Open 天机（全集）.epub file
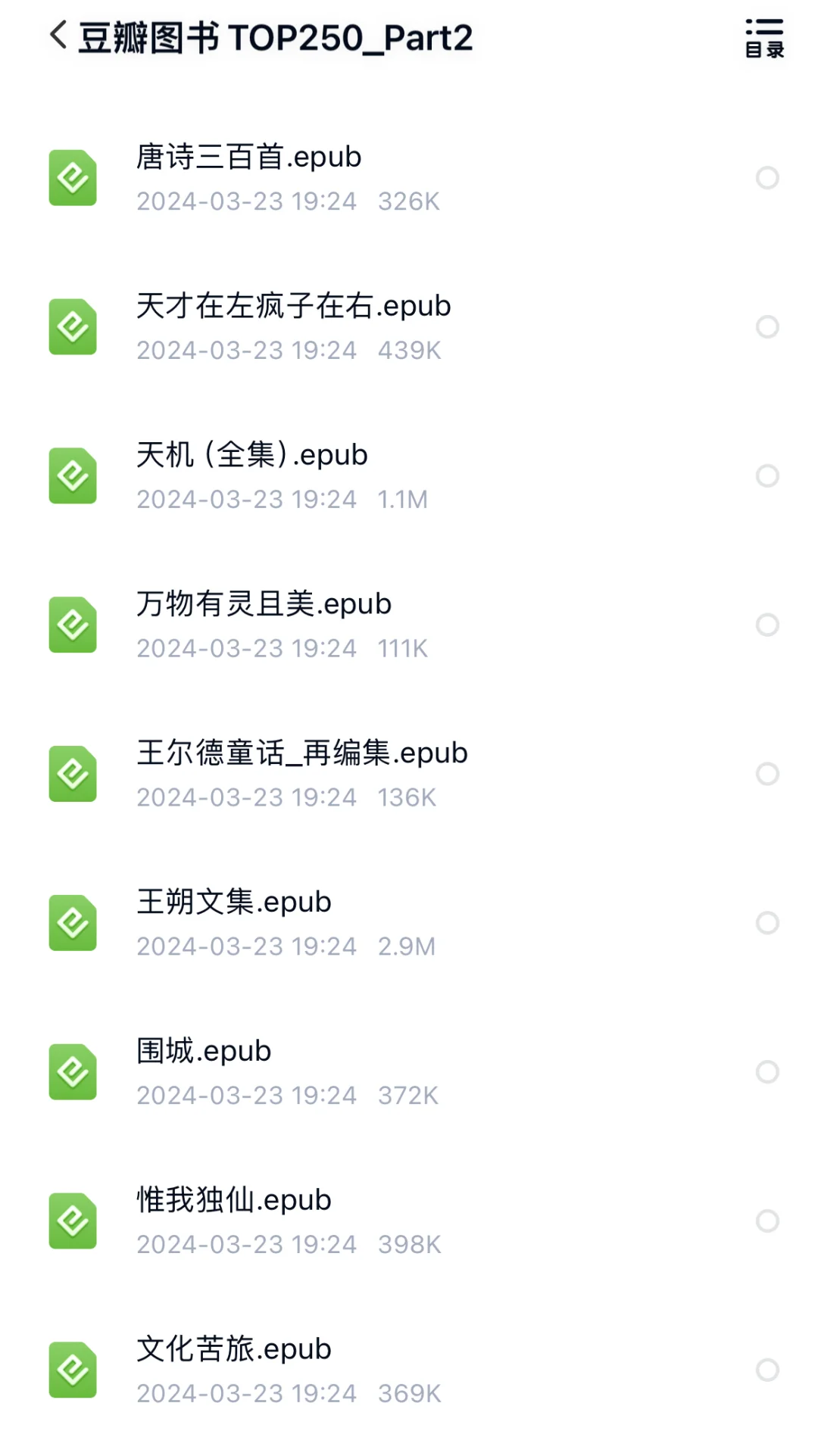The image size is (818, 1456). [409, 475]
